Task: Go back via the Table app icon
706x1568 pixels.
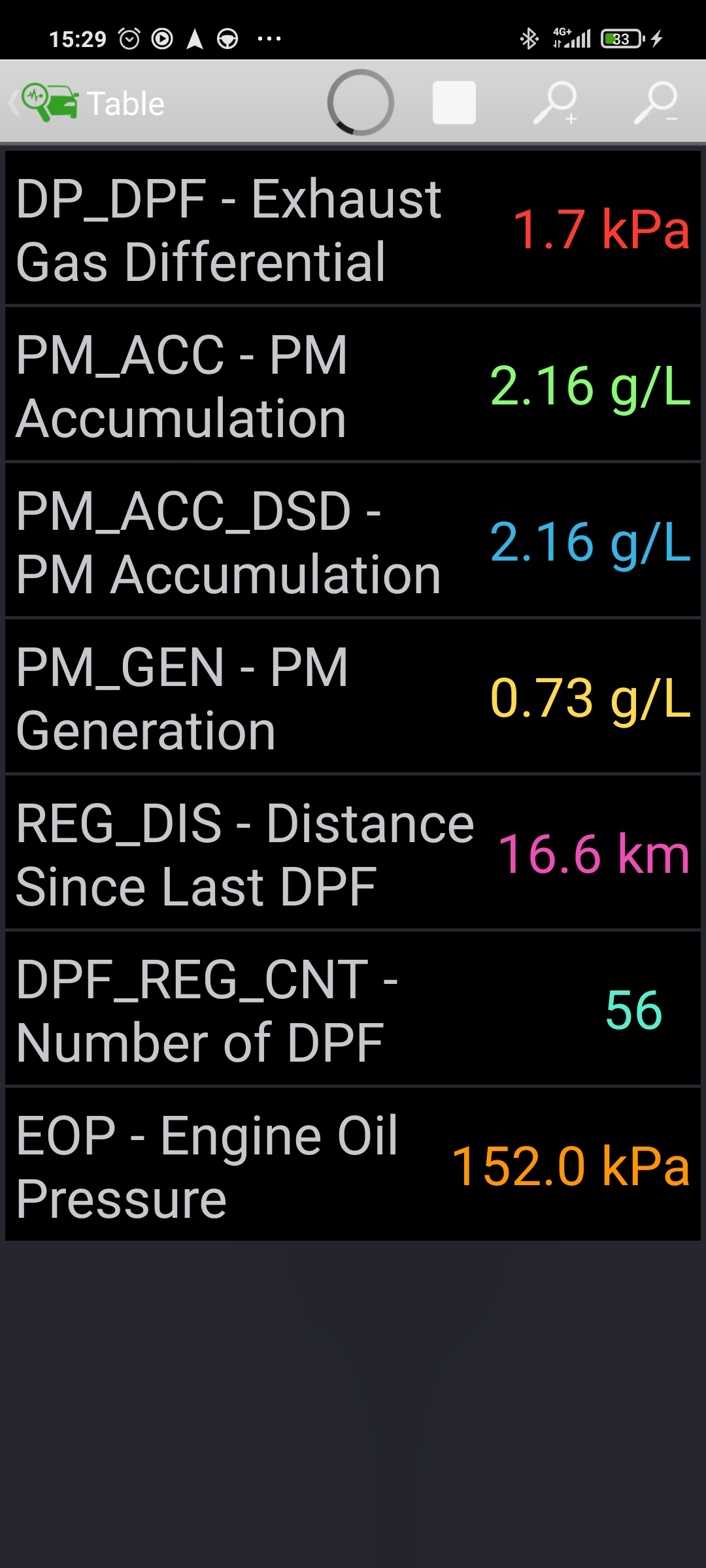Action: point(47,103)
